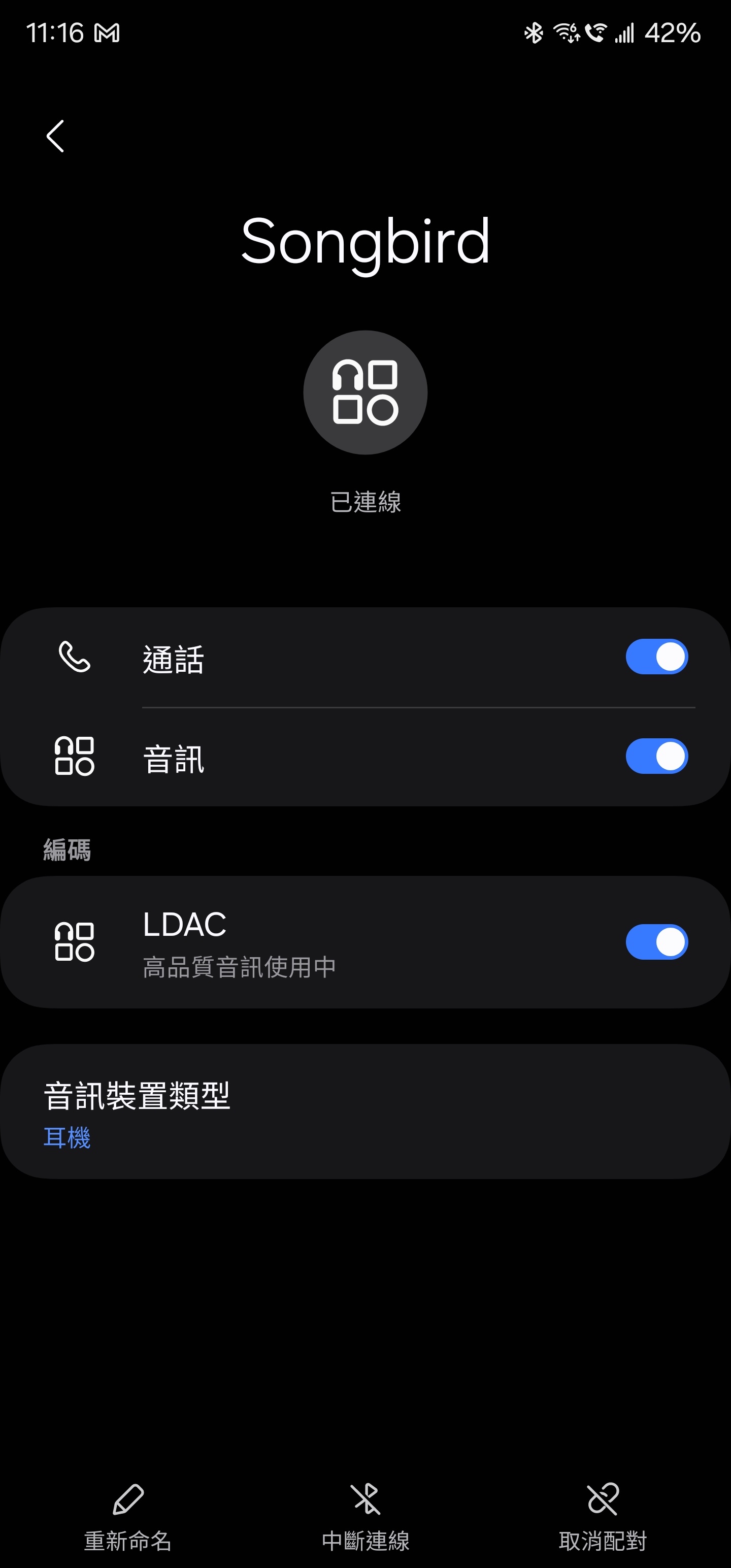
Task: Toggle the LDAC codec switch off
Action: coord(656,941)
